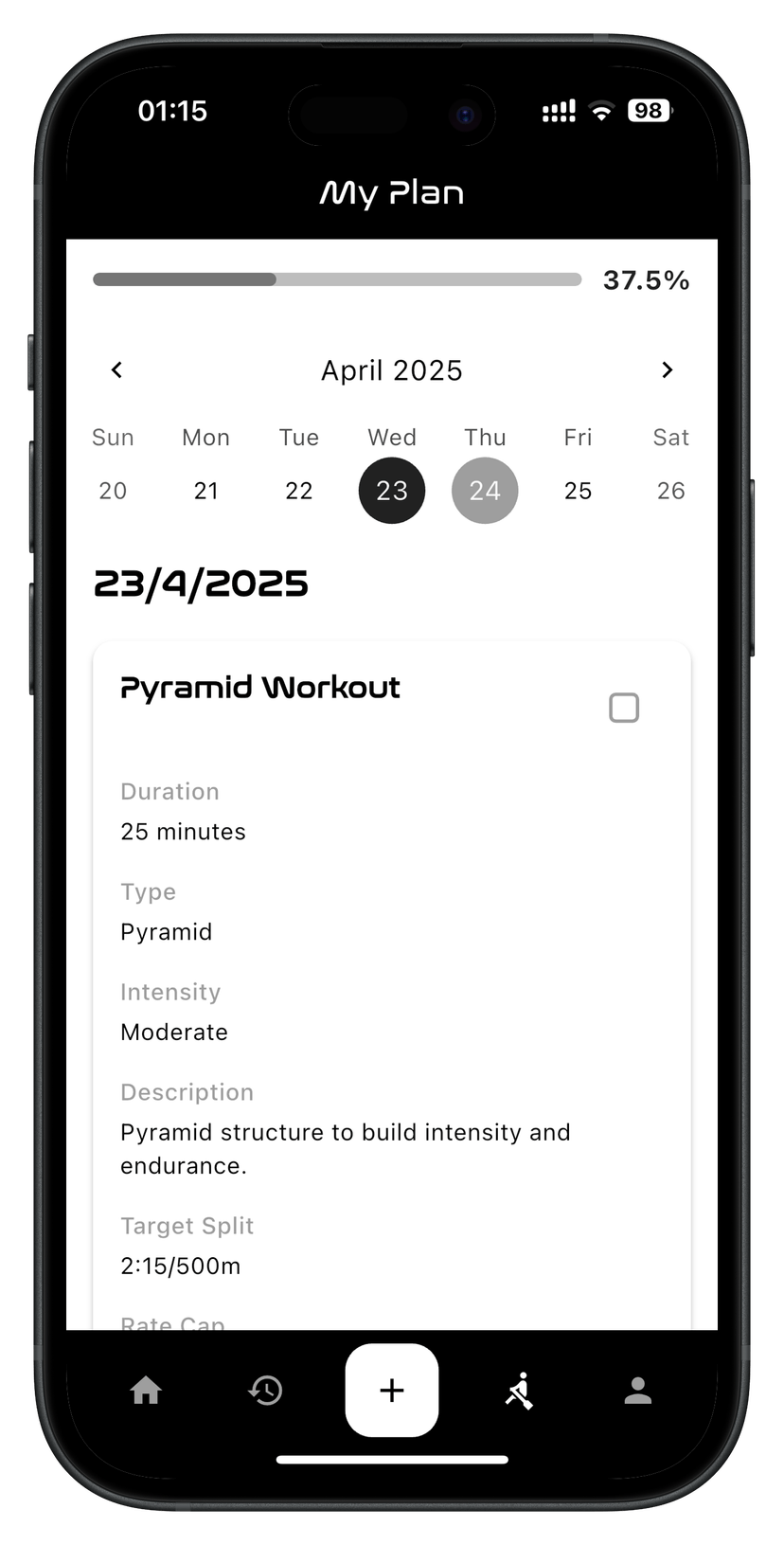The image size is (784, 1545).
Task: Select Friday 25 in the calendar
Action: pyautogui.click(x=578, y=490)
